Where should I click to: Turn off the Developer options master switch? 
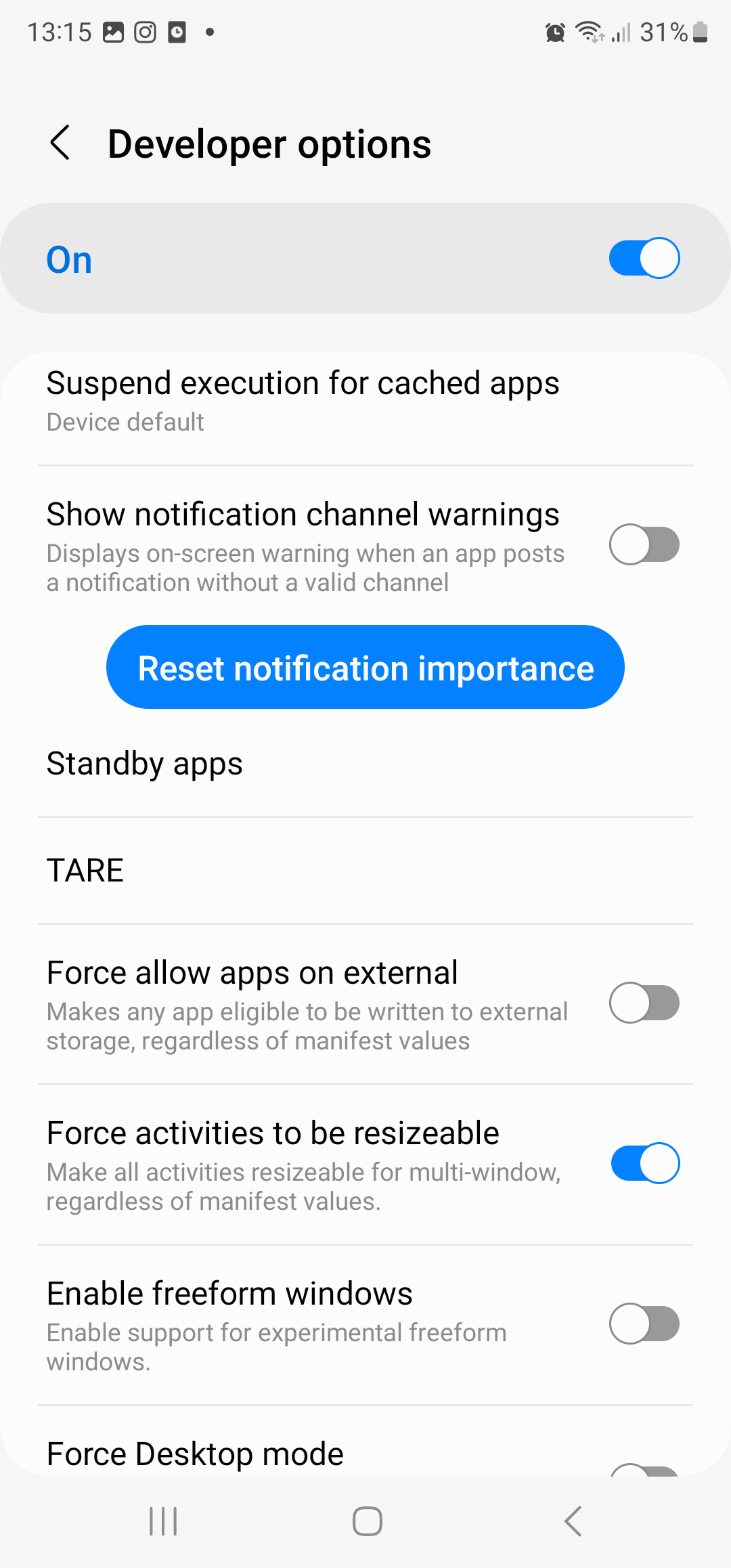click(644, 258)
